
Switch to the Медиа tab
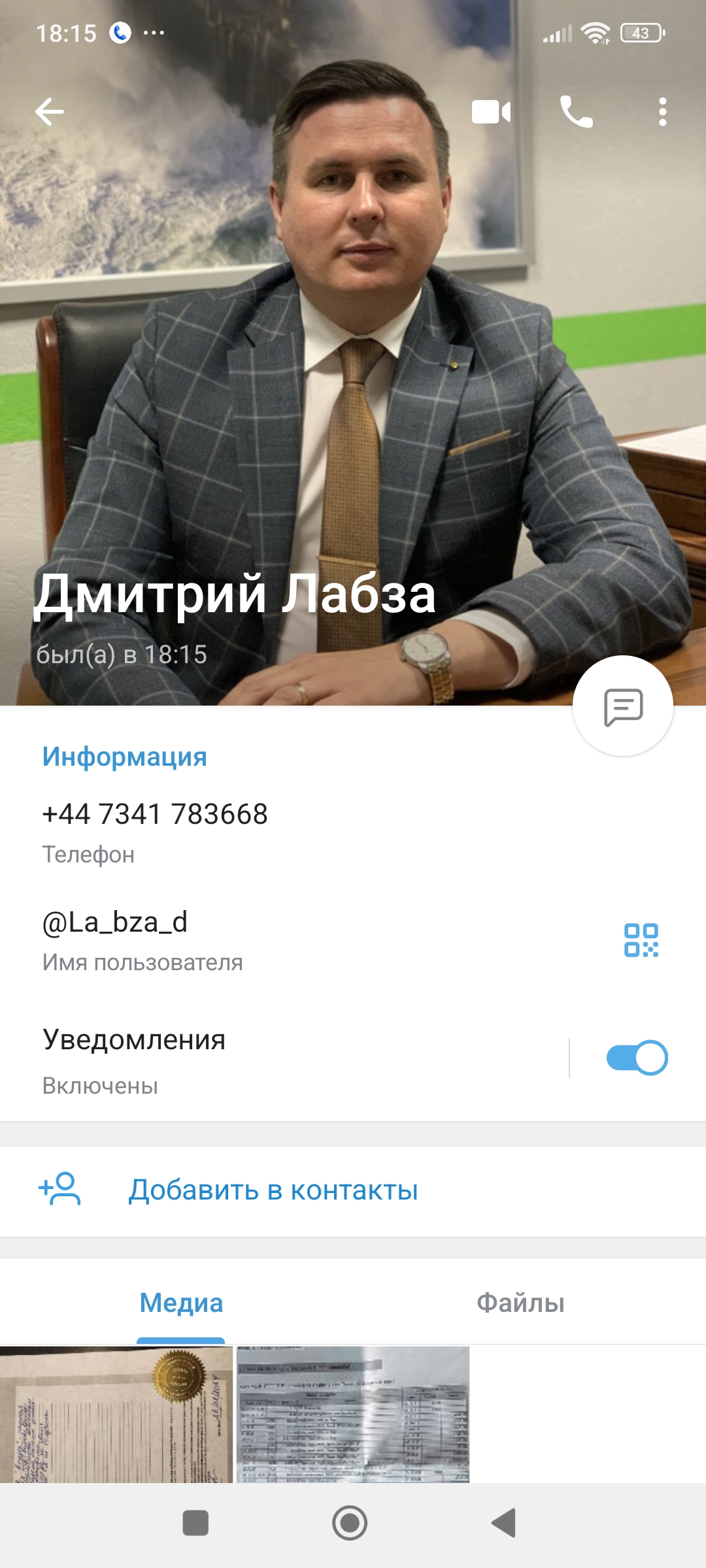pyautogui.click(x=181, y=1303)
